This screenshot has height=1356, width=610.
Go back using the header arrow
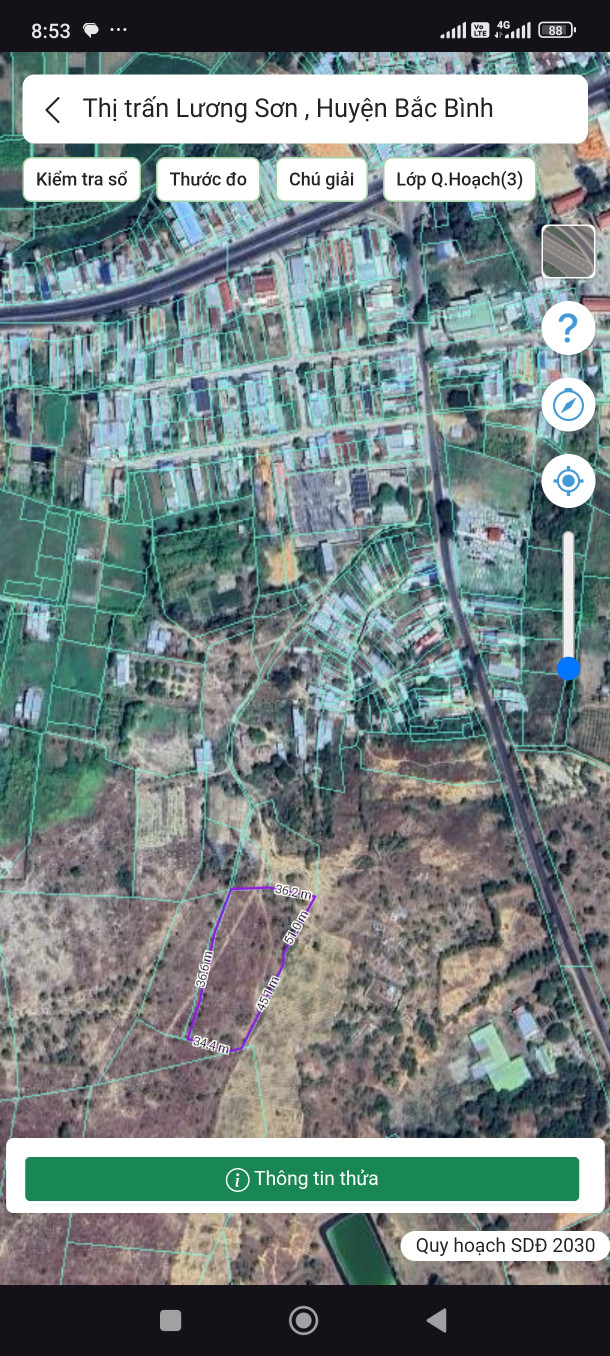[53, 110]
